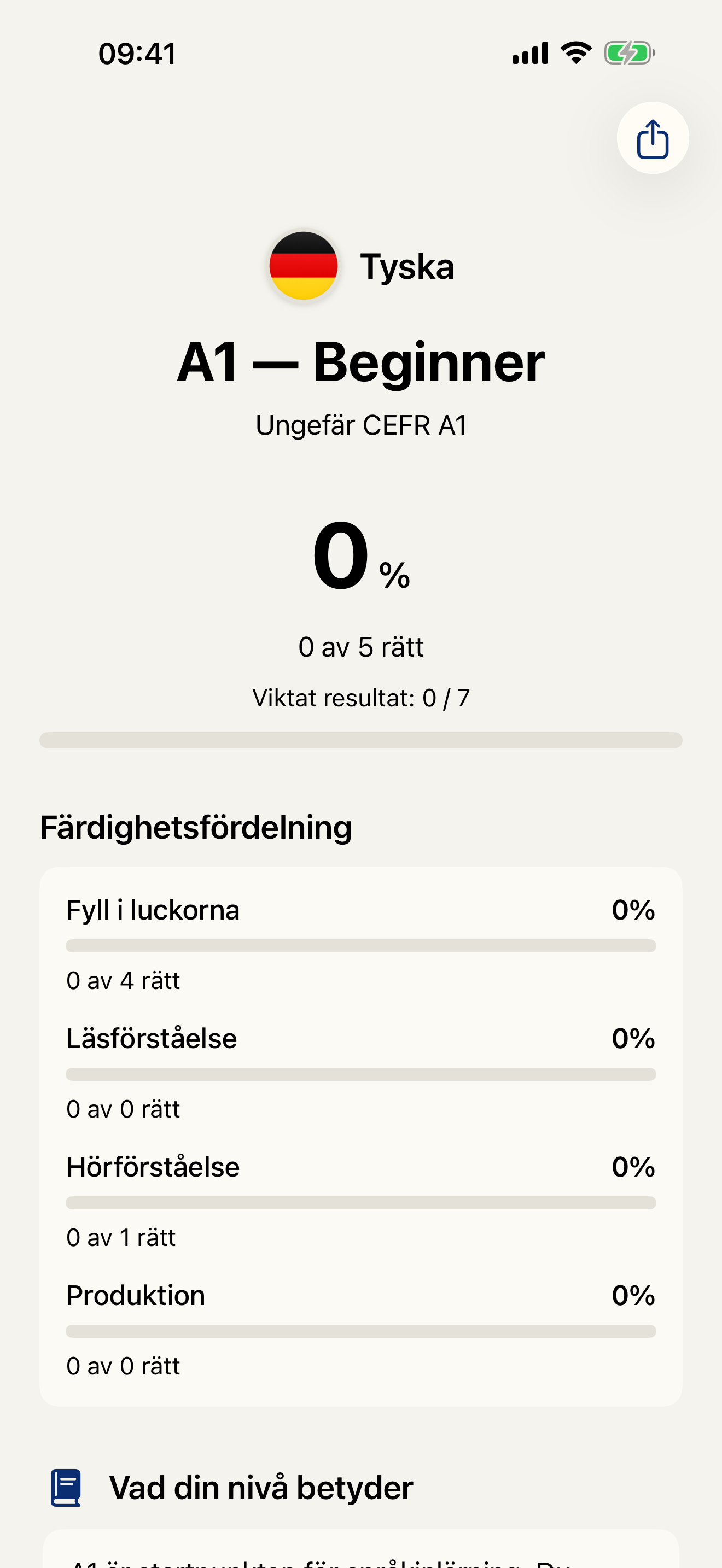This screenshot has height=1568, width=722.
Task: Tap the clock showing 09:41
Action: tap(135, 53)
